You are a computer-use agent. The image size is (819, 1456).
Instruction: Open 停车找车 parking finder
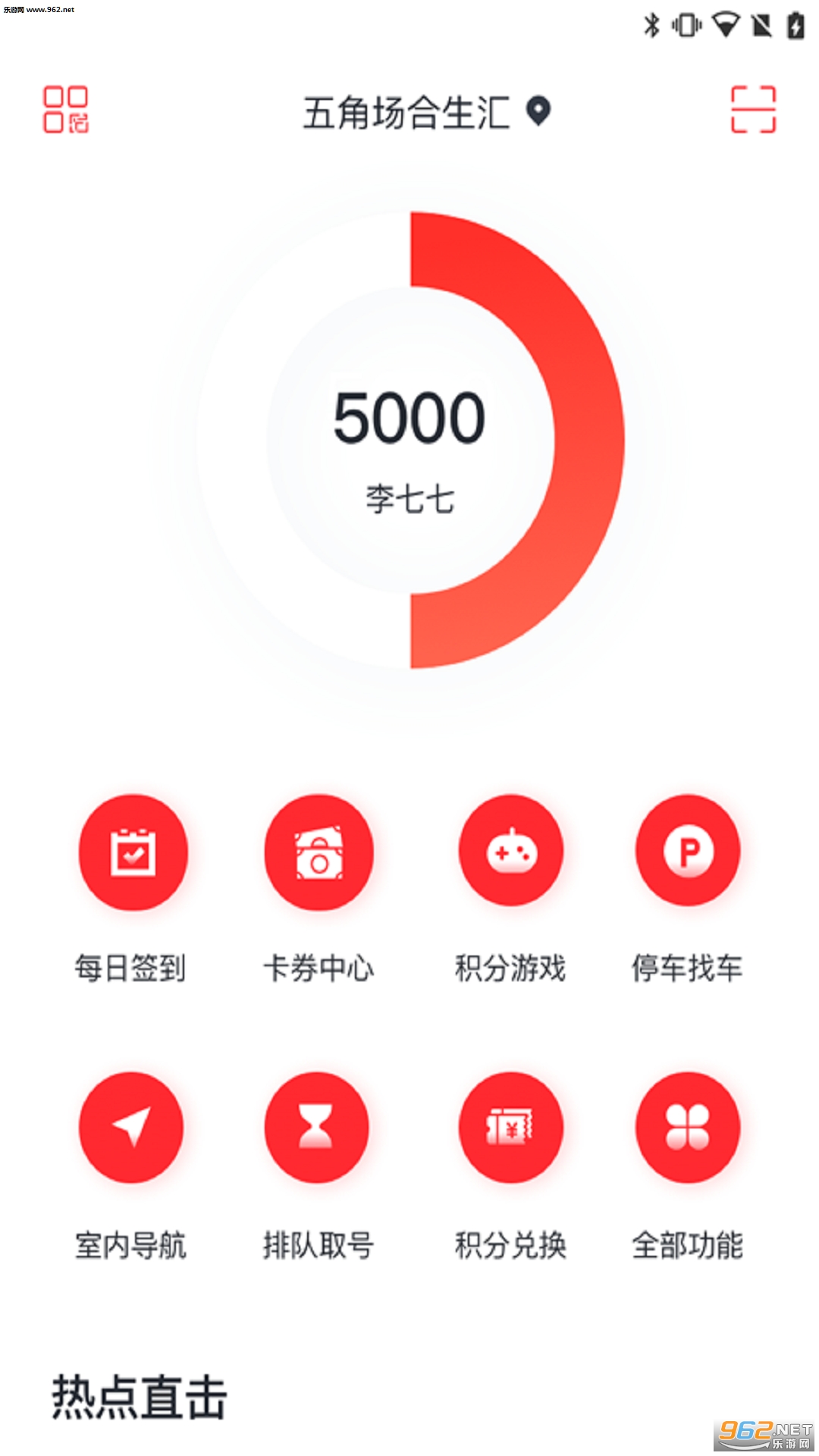pos(688,852)
